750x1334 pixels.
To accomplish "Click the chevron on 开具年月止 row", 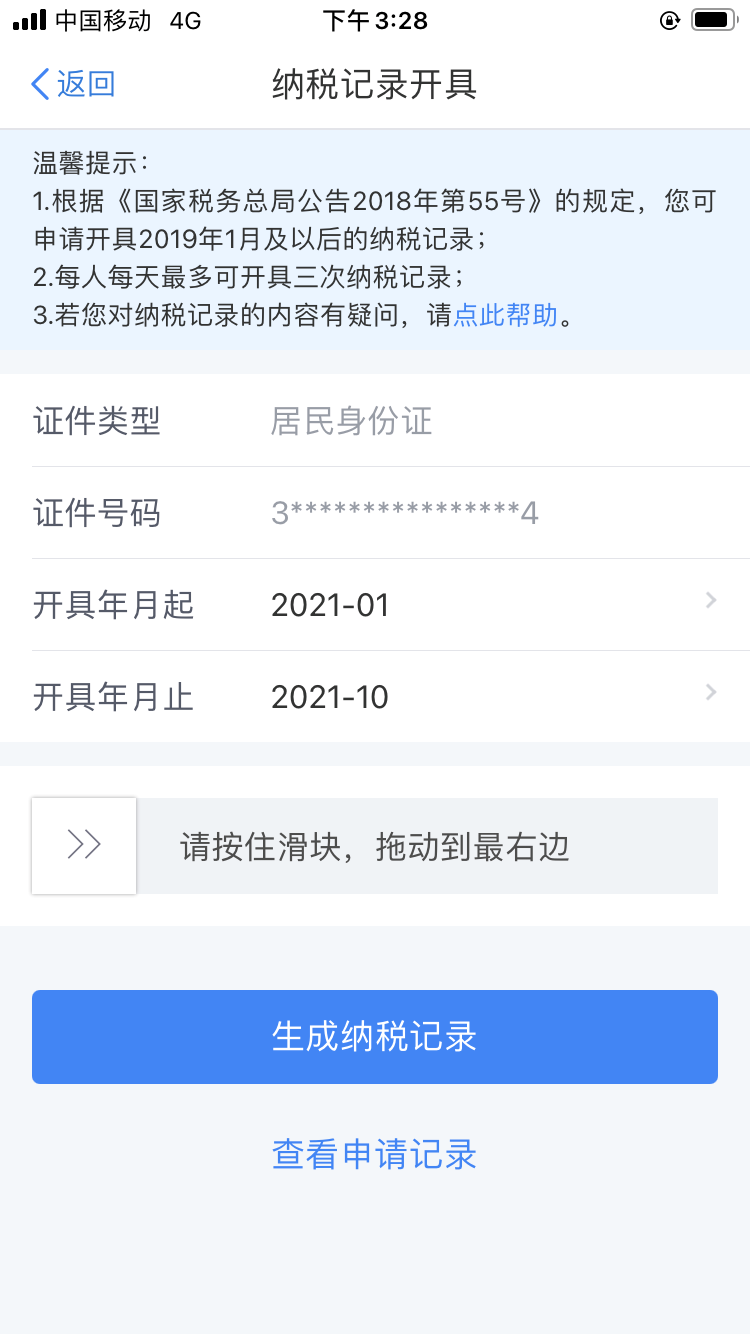I will 710,692.
